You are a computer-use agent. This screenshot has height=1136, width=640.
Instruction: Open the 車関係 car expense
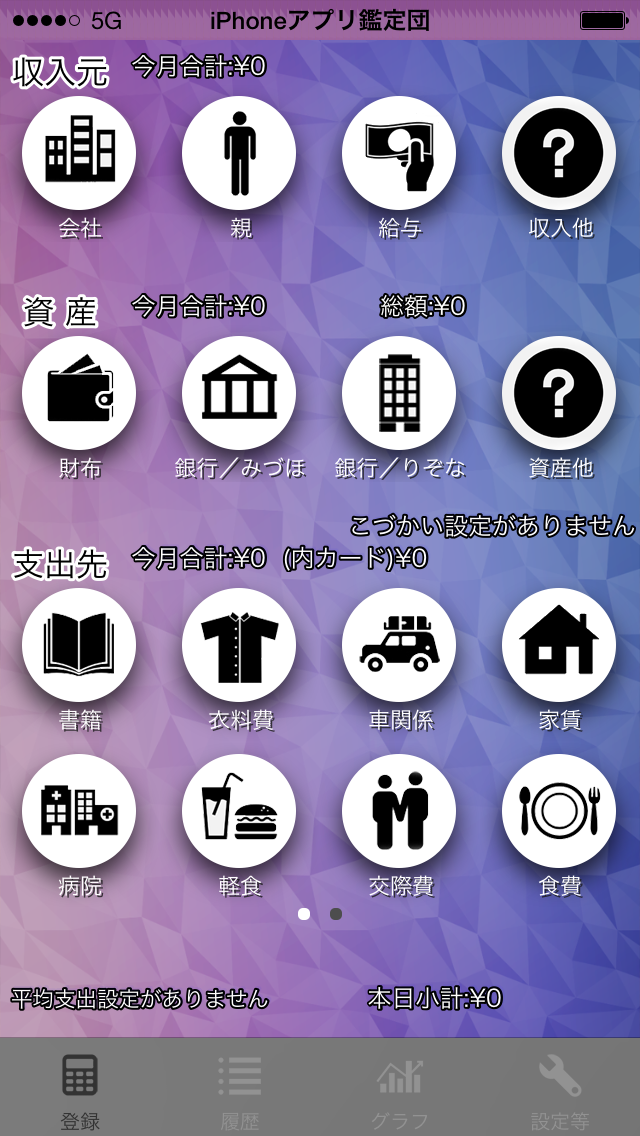[399, 645]
